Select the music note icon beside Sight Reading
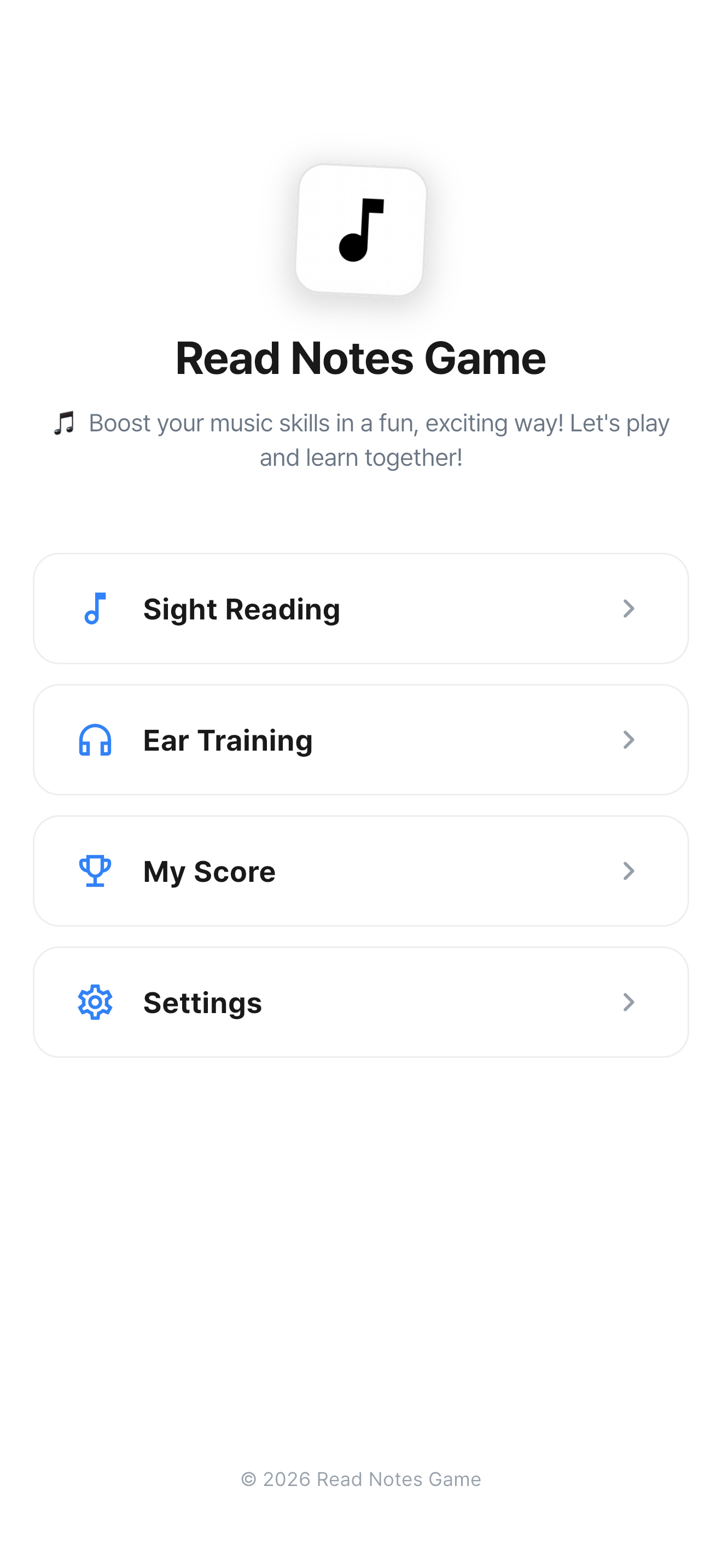This screenshot has width=722, height=1568. coord(95,608)
